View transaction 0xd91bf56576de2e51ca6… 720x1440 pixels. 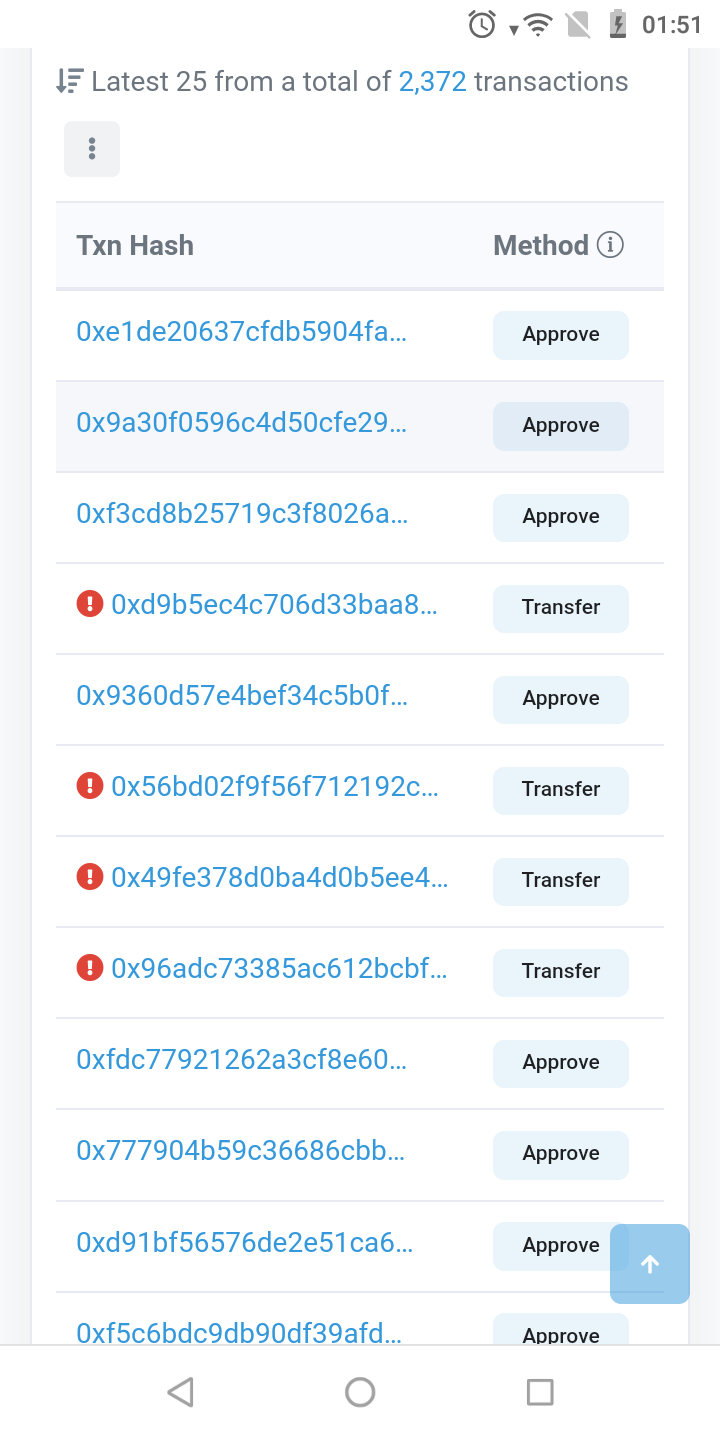[244, 1244]
